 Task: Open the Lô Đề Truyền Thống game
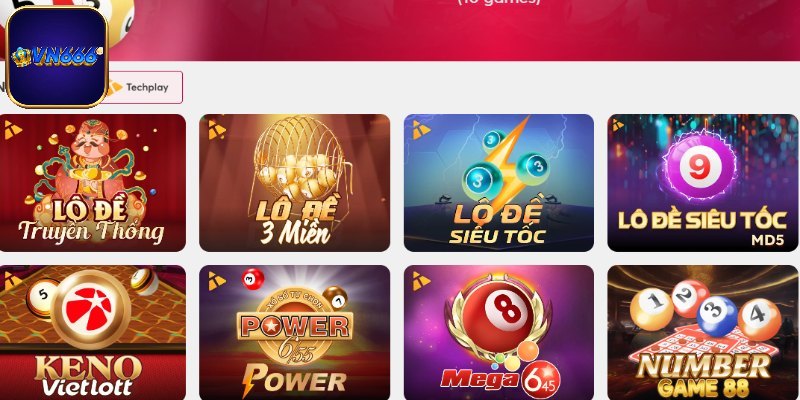[93, 183]
